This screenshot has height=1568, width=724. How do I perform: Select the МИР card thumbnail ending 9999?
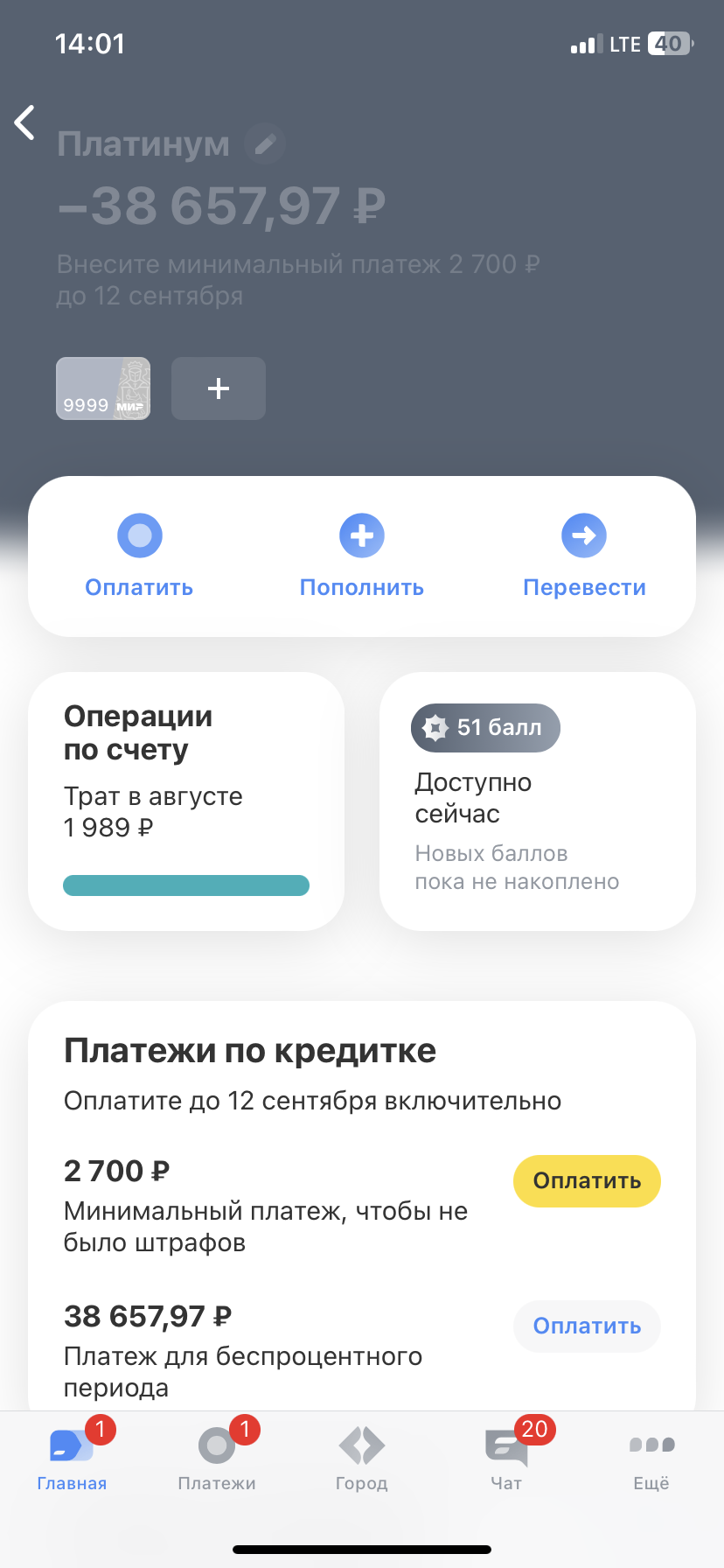coord(102,388)
